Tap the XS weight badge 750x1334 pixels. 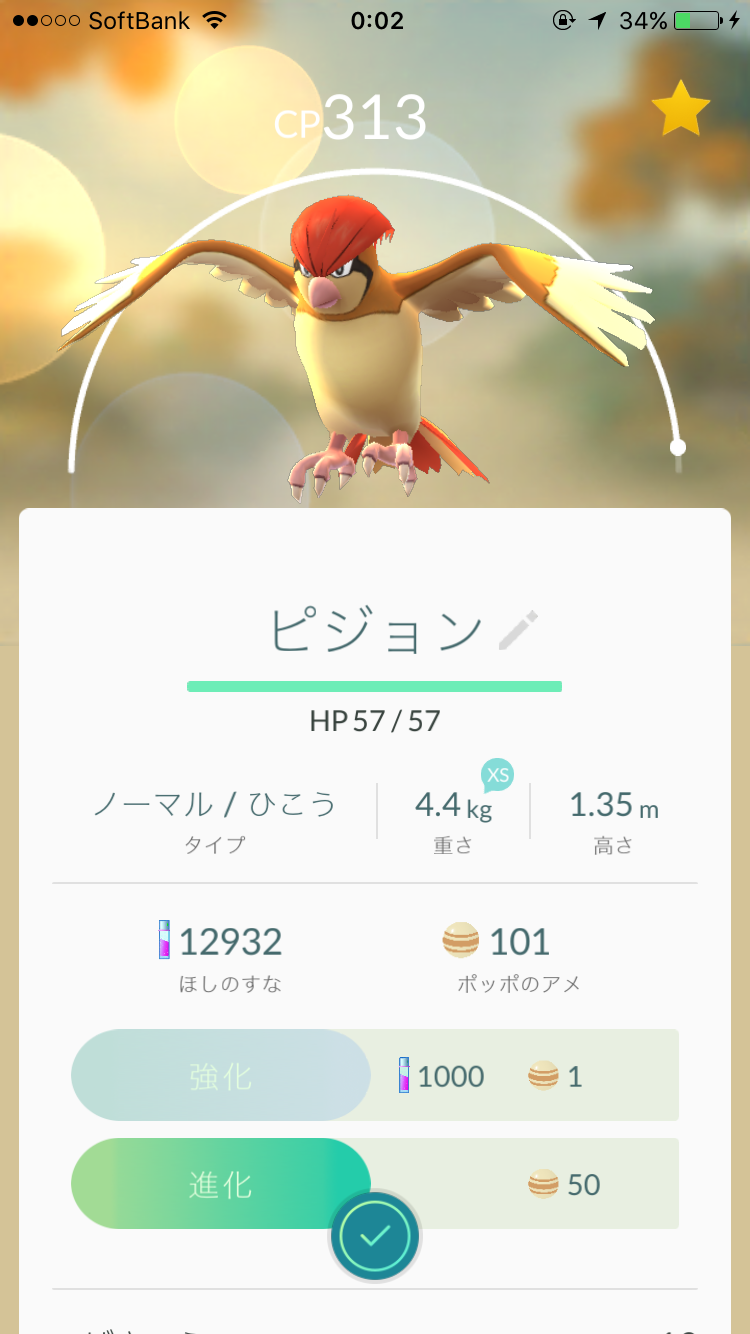[499, 773]
